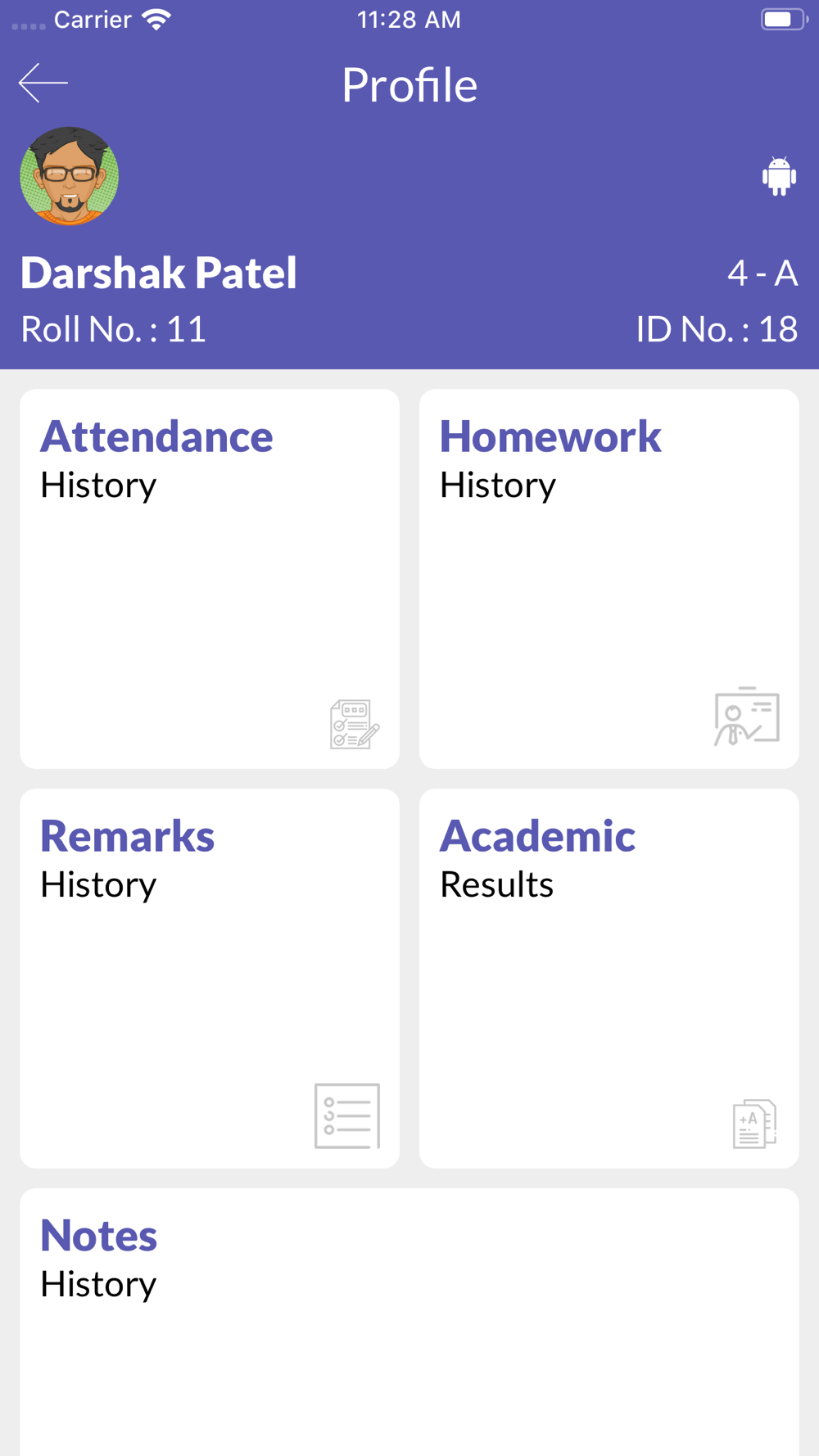Open the Attendance History card
The width and height of the screenshot is (819, 1456).
click(x=210, y=579)
